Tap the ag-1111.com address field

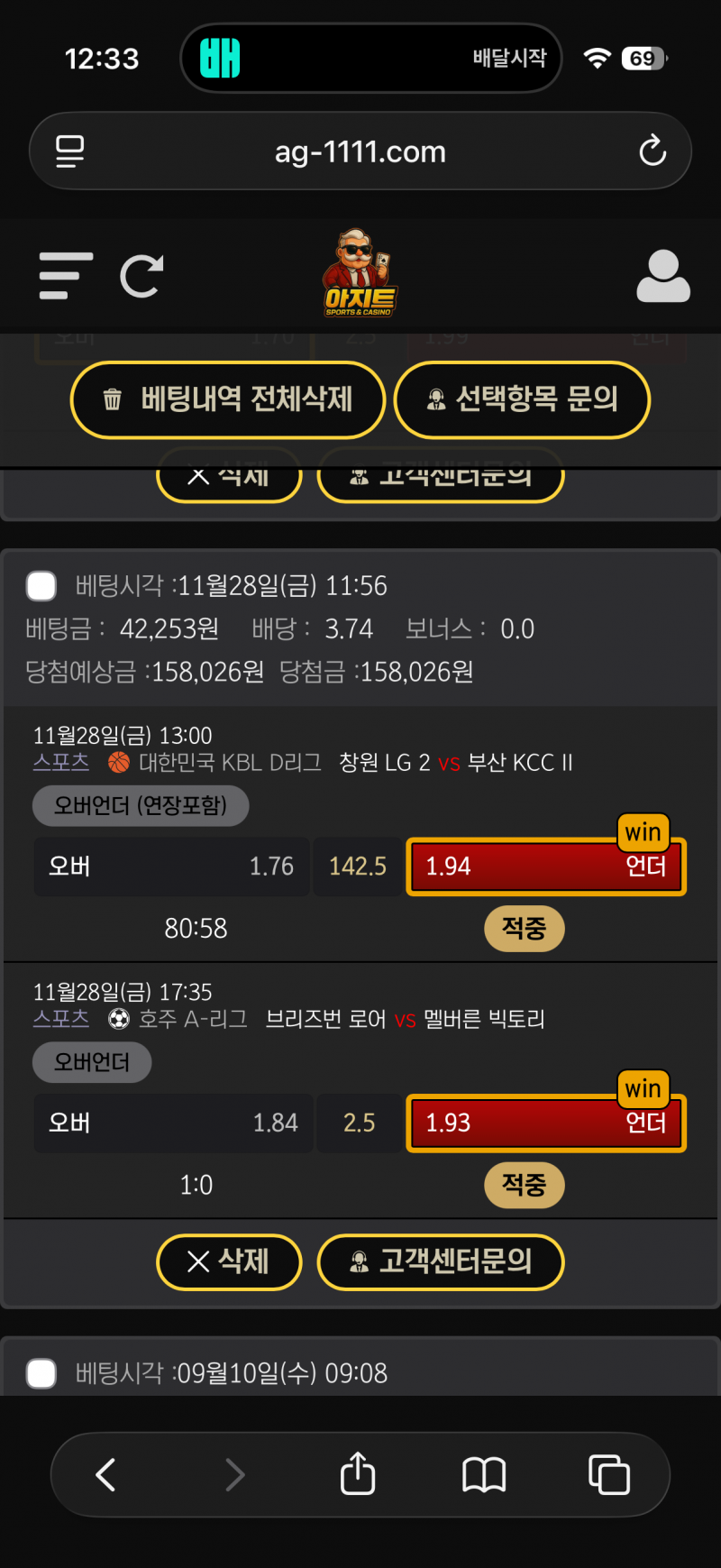click(360, 151)
